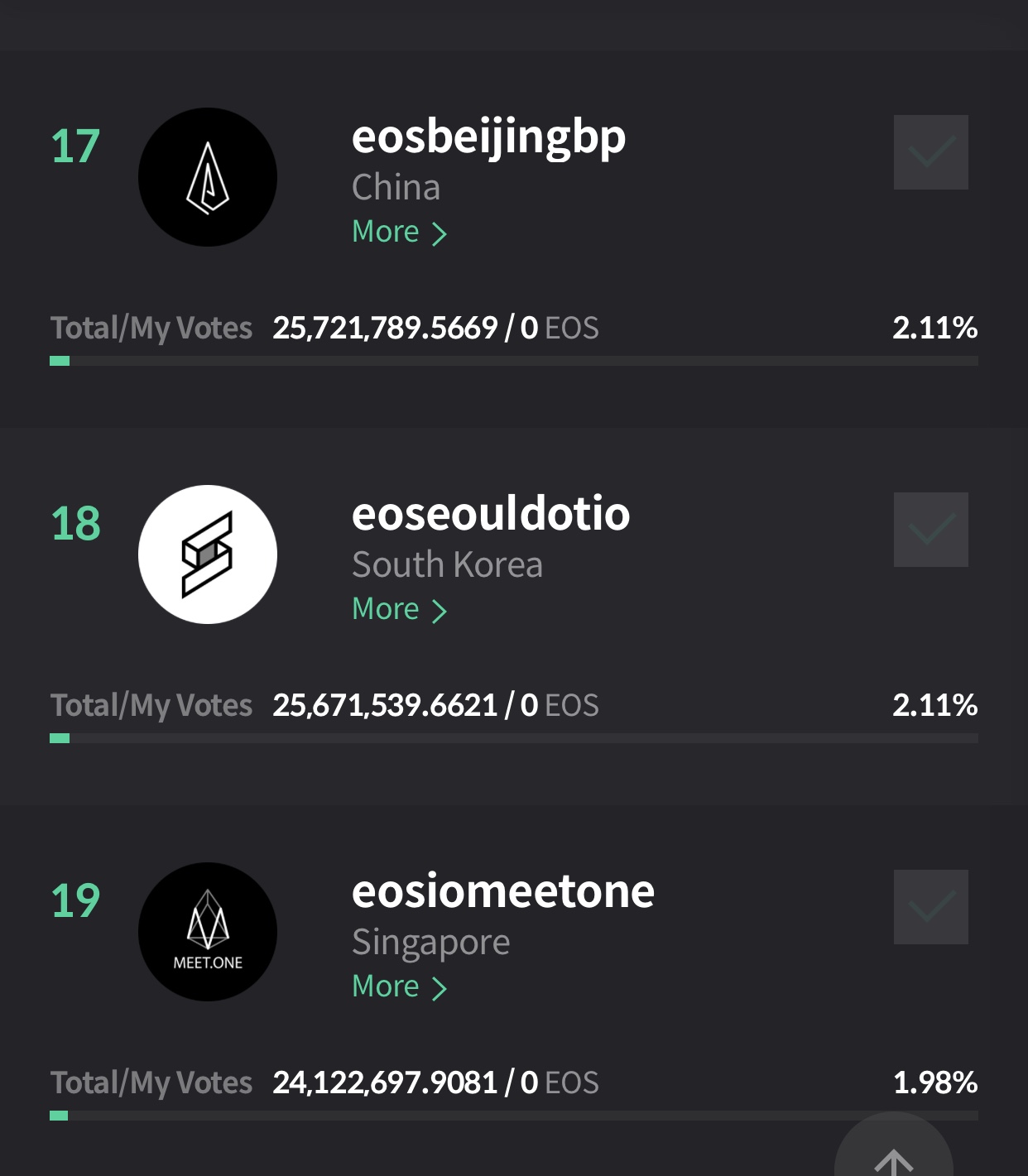Select the eosbeijingbp vote checkbox
This screenshot has width=1028, height=1176.
click(x=930, y=152)
